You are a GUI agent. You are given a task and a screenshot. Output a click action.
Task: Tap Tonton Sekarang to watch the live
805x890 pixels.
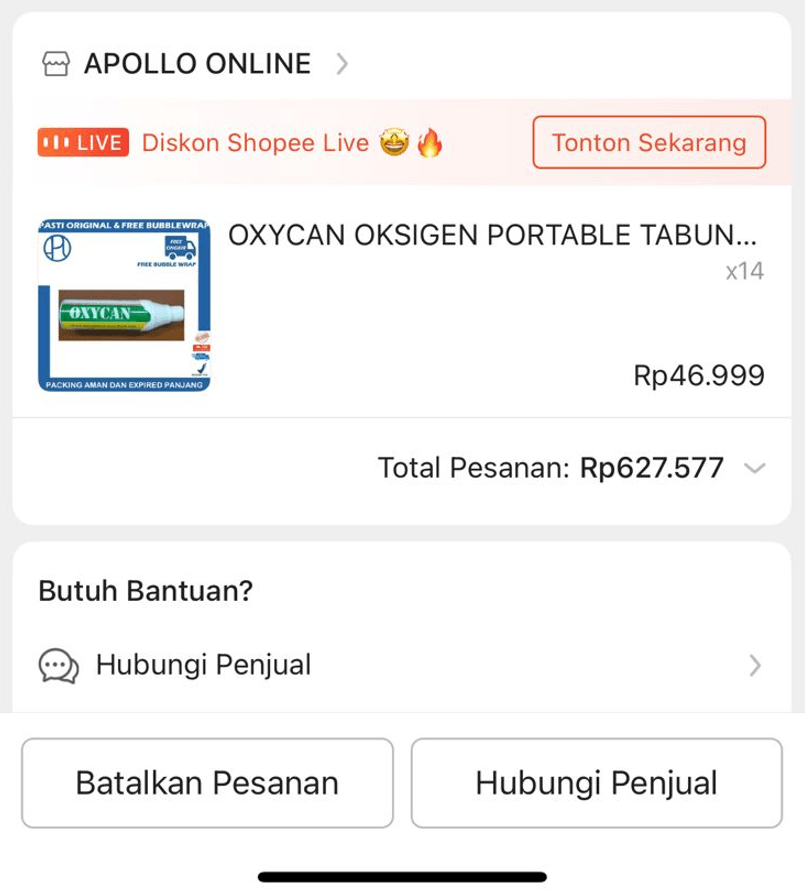coord(648,142)
